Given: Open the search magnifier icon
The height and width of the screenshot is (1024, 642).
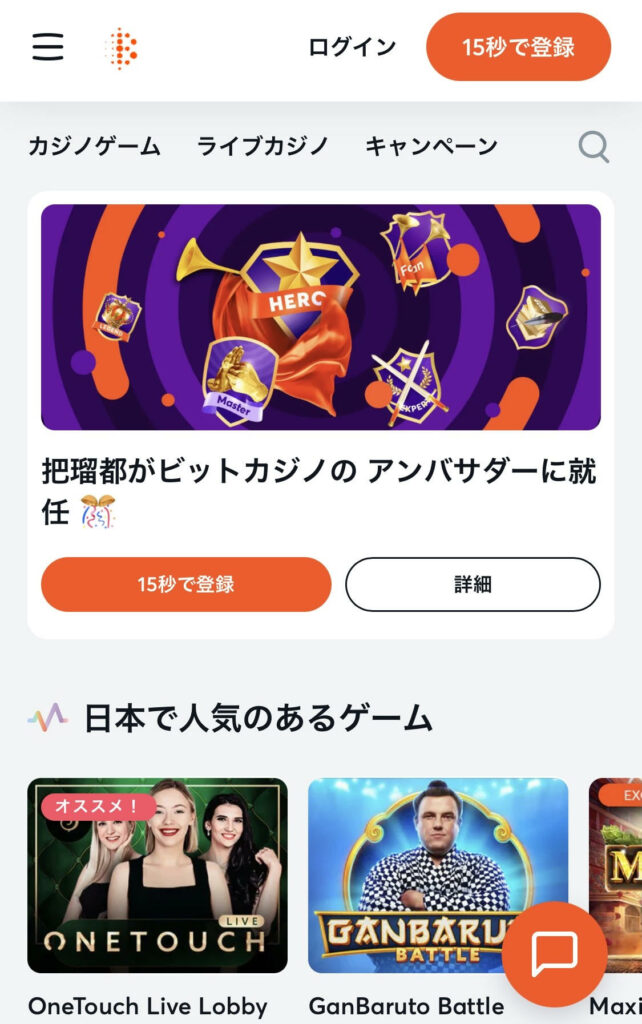Looking at the screenshot, I should (x=594, y=147).
